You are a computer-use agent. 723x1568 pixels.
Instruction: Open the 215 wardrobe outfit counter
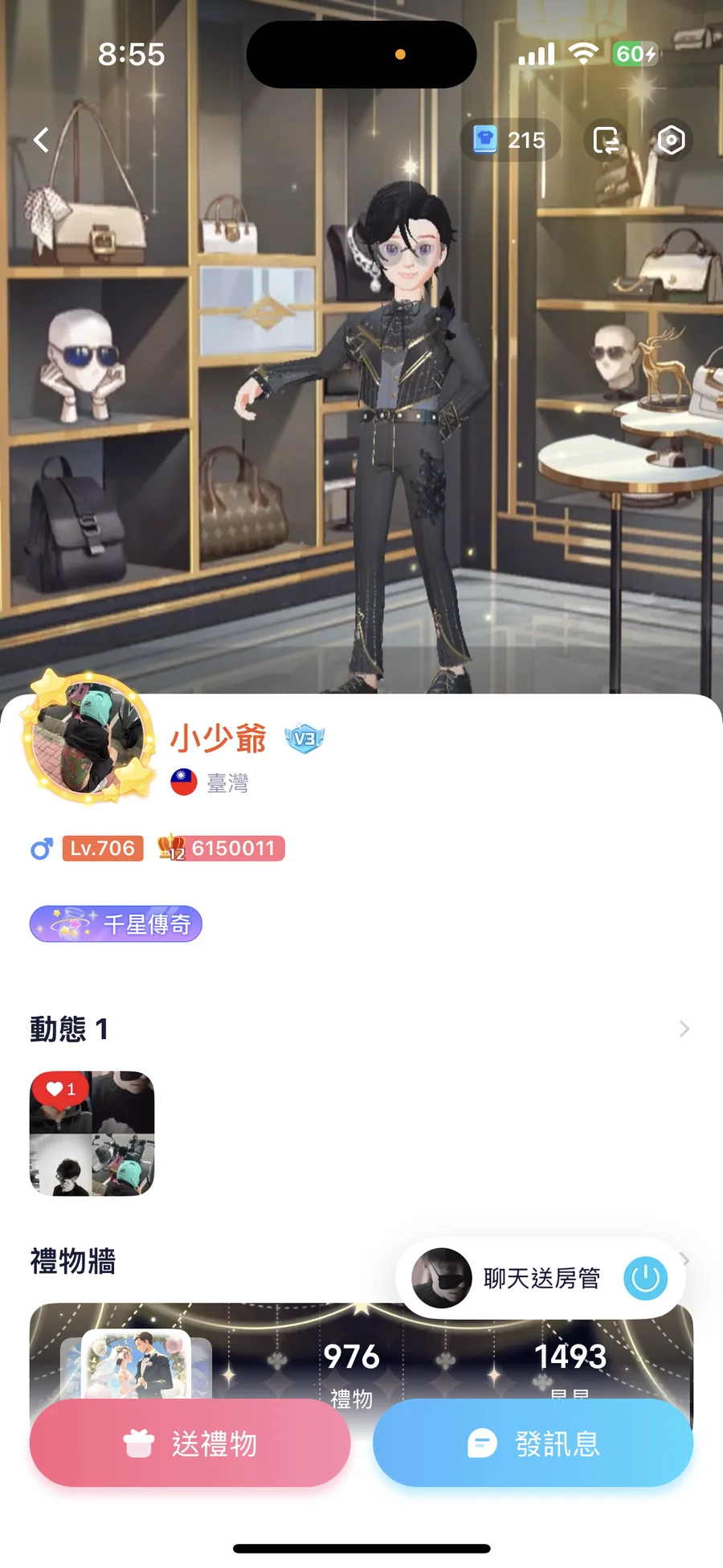click(509, 140)
